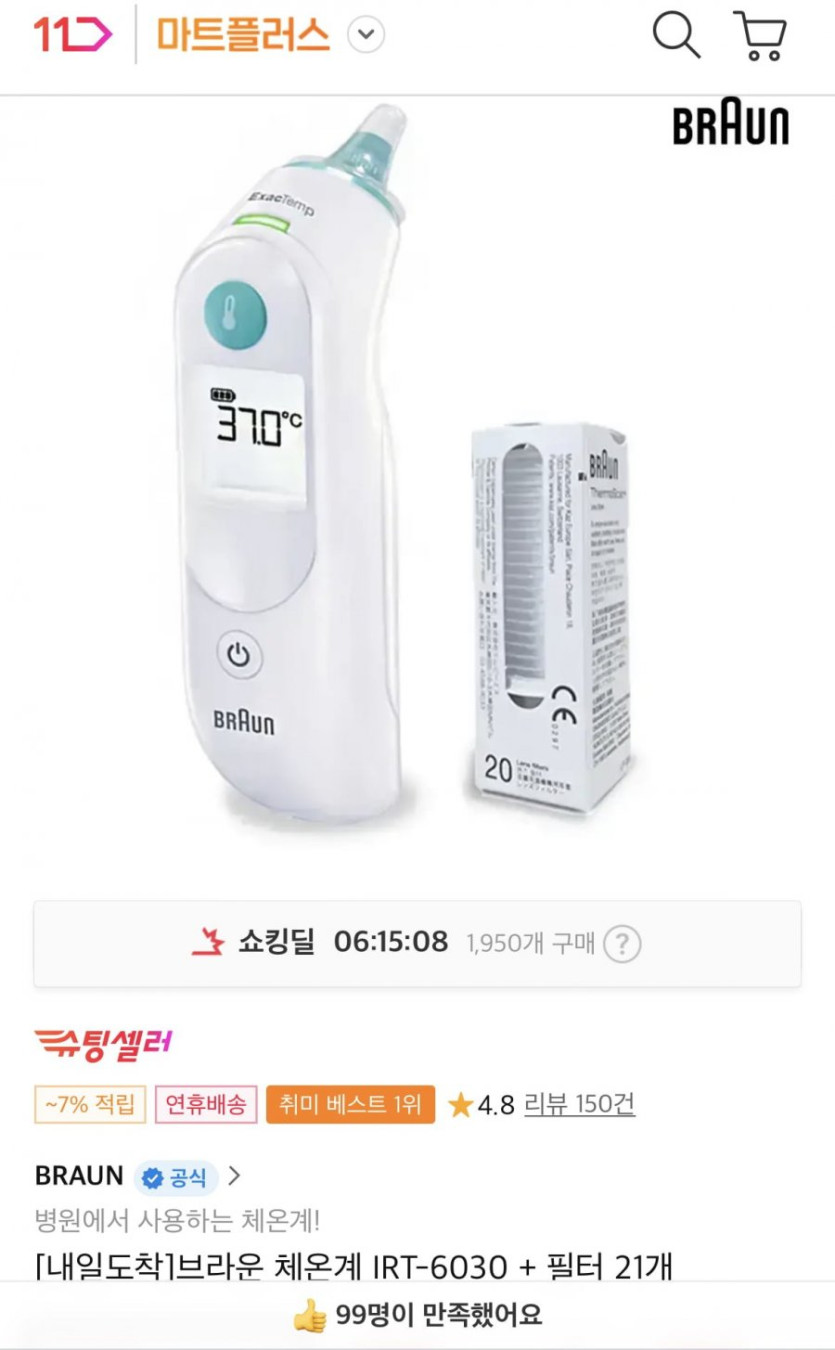Open the search magnifier
Image resolution: width=835 pixels, height=1350 pixels.
[x=676, y=36]
